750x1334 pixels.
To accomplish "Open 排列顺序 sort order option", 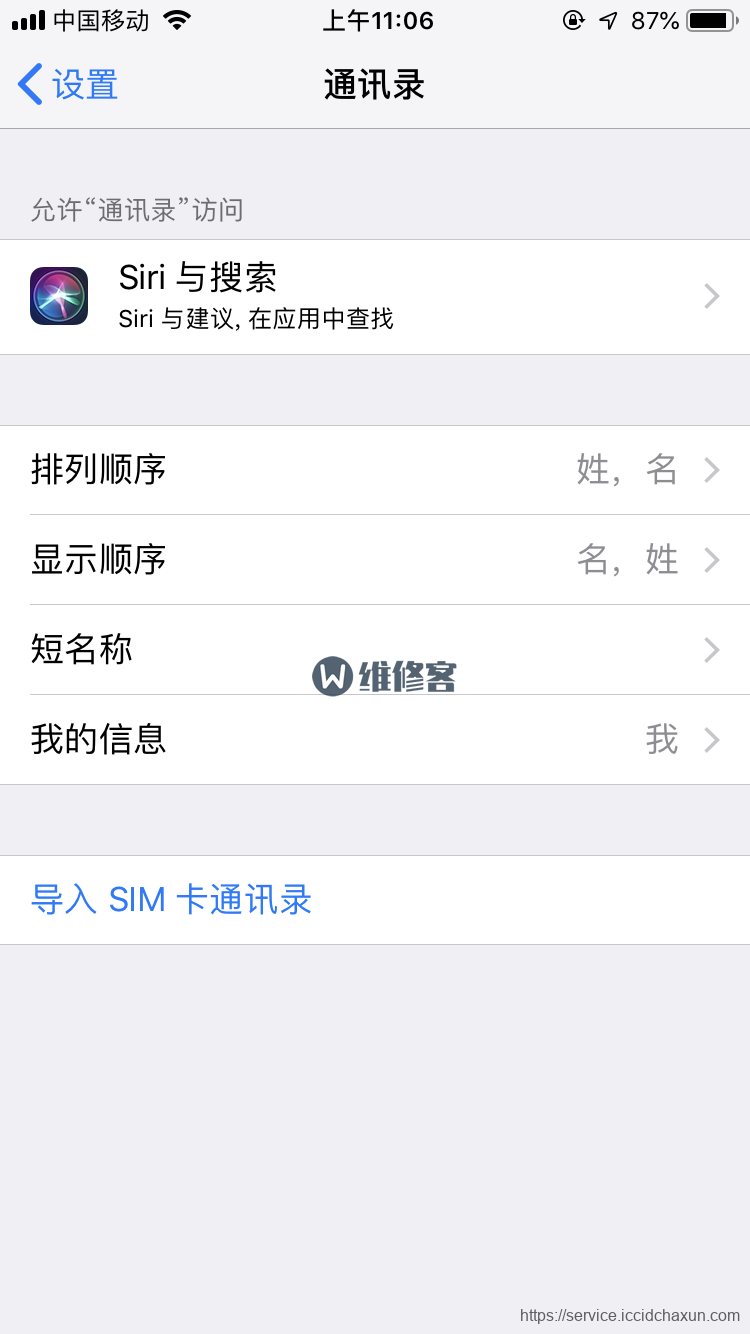I will [375, 470].
